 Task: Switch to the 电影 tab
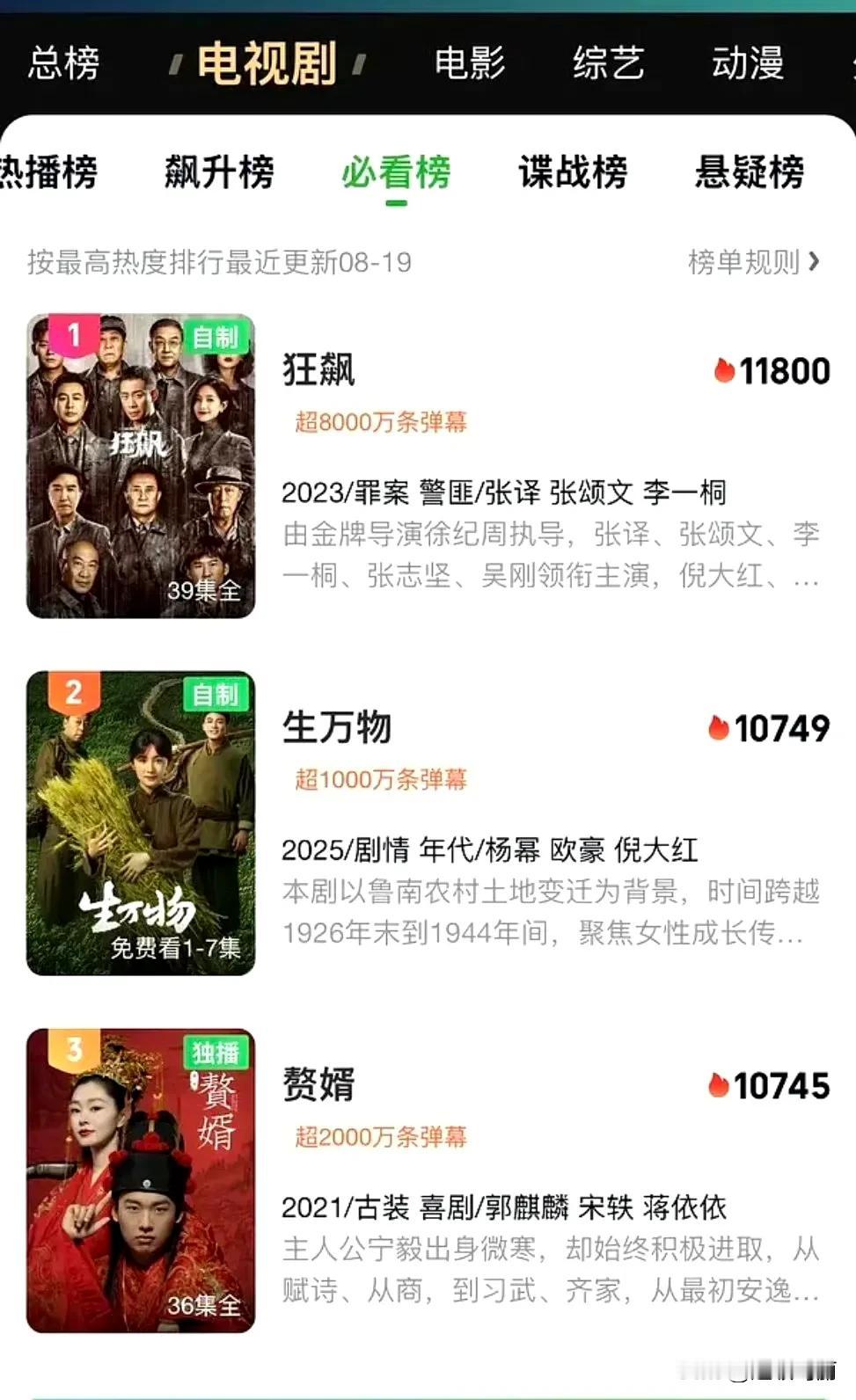[470, 63]
